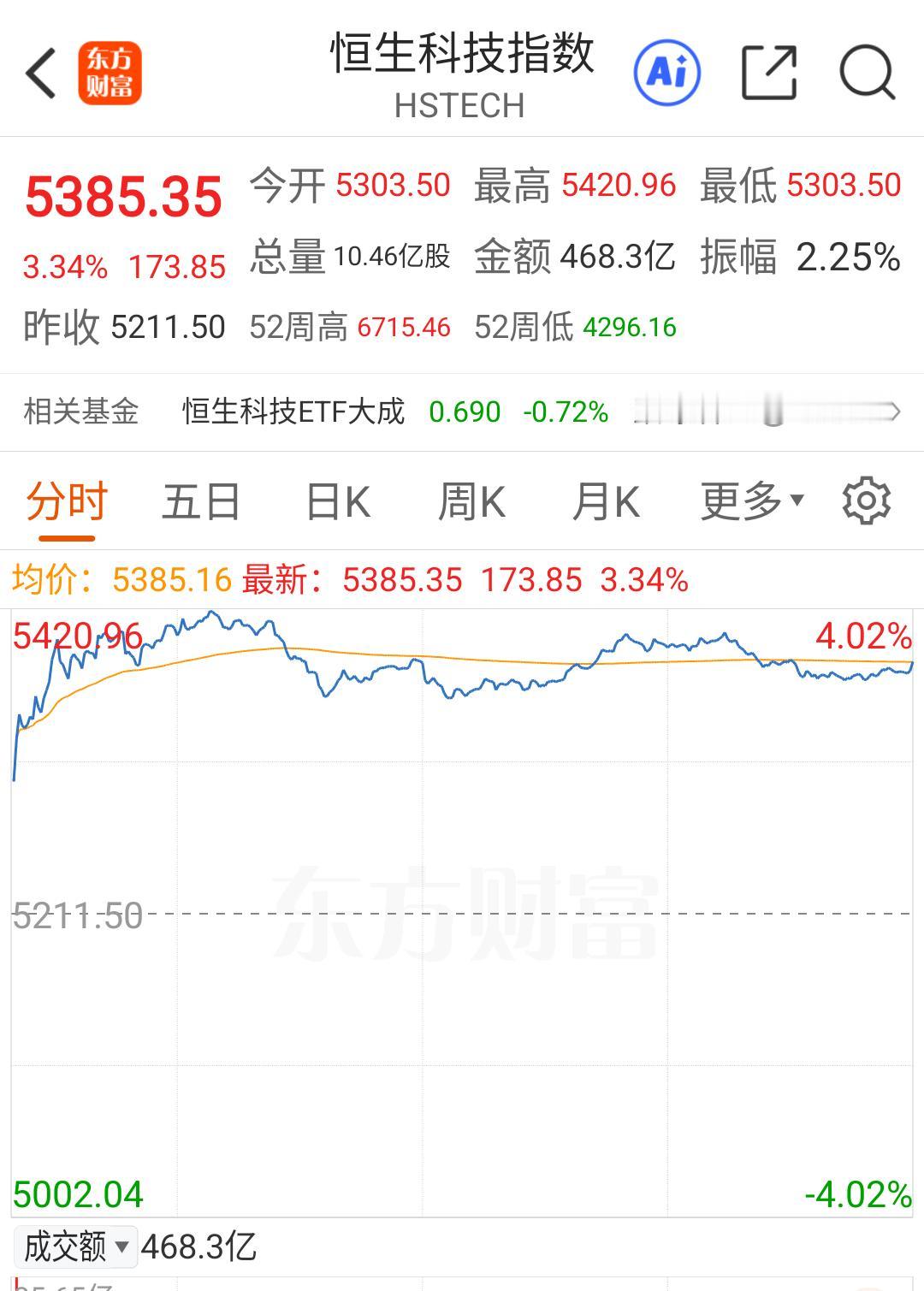Open the 恒生科技ETF大成 fund link
Screen dimensions: 924x1291
tap(295, 412)
